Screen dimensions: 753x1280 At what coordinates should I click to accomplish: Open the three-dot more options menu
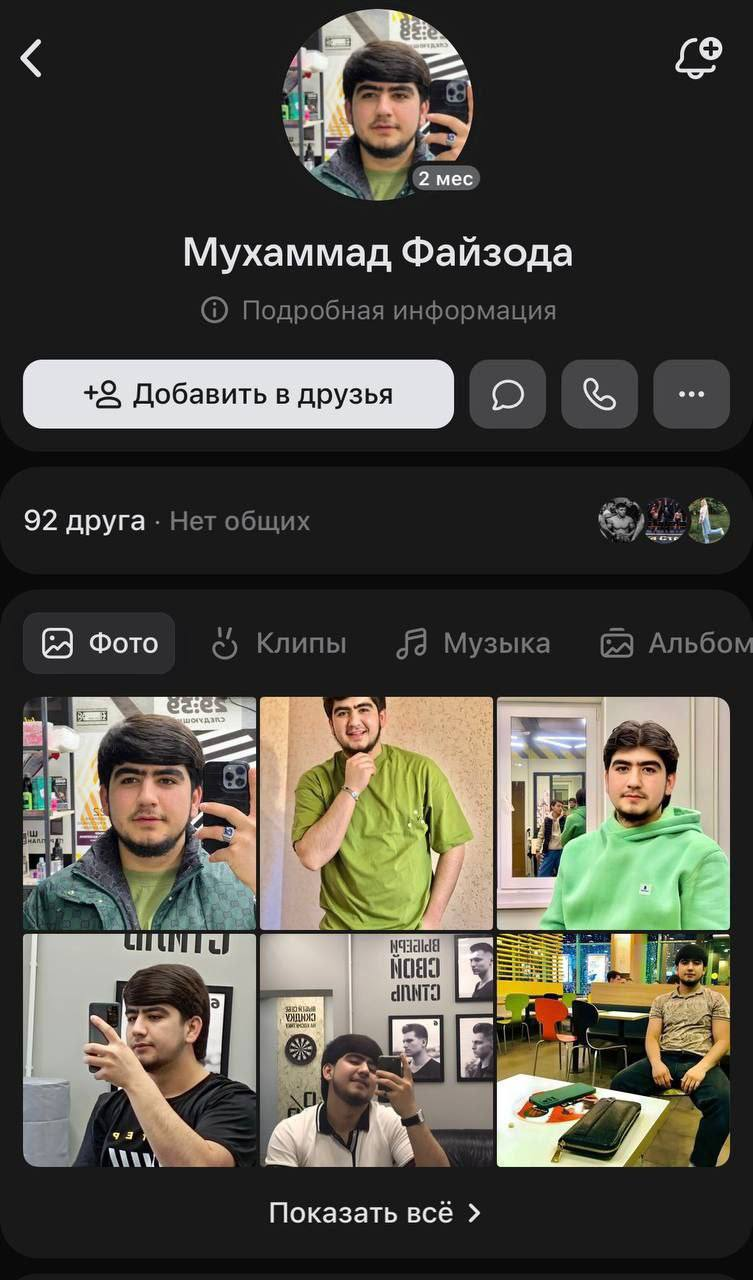click(x=691, y=394)
